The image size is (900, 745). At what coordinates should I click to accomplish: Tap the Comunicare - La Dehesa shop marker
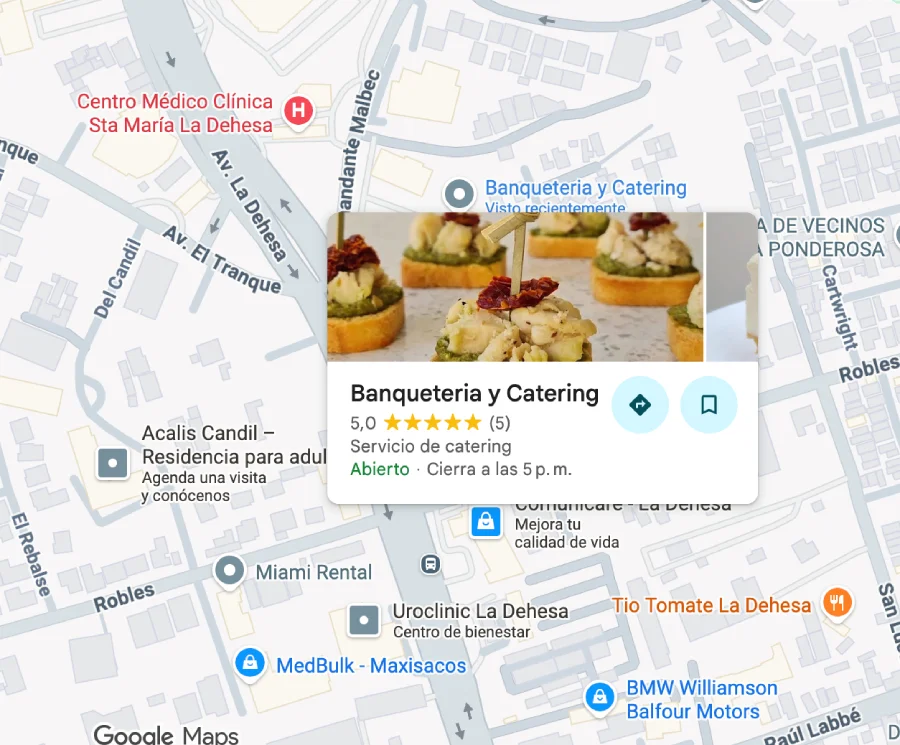(485, 521)
